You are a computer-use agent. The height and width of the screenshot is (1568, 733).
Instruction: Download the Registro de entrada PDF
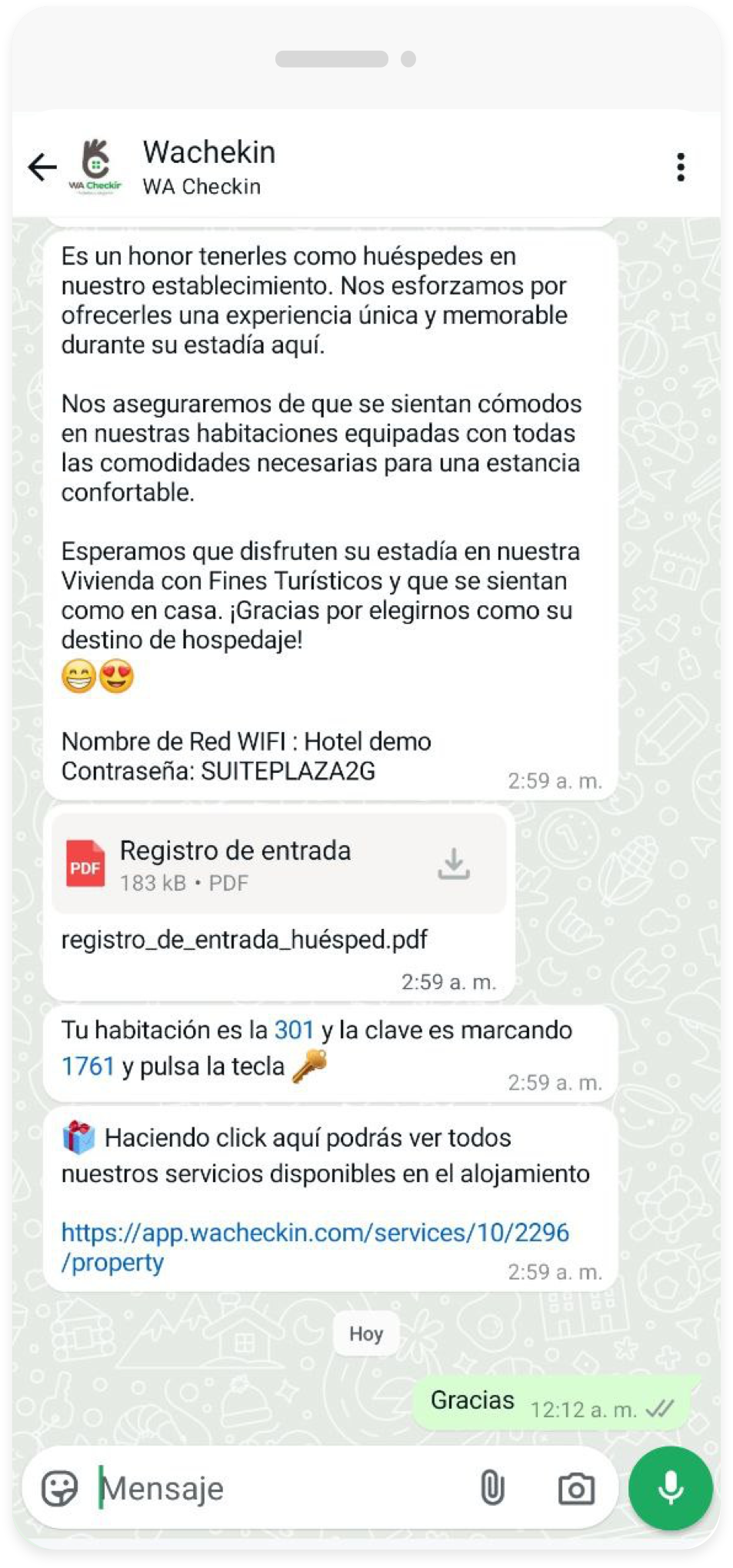click(x=454, y=864)
